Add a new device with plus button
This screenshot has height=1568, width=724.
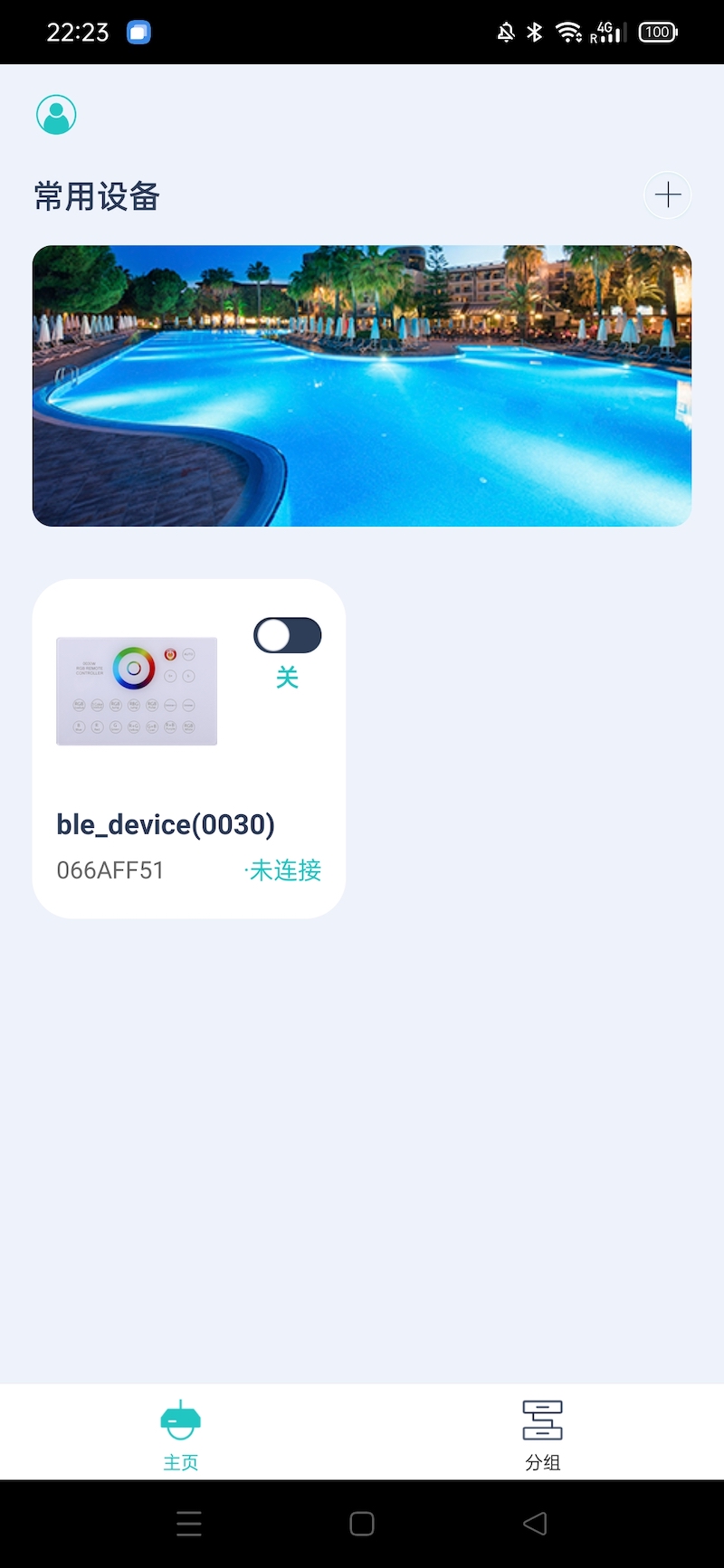point(668,195)
